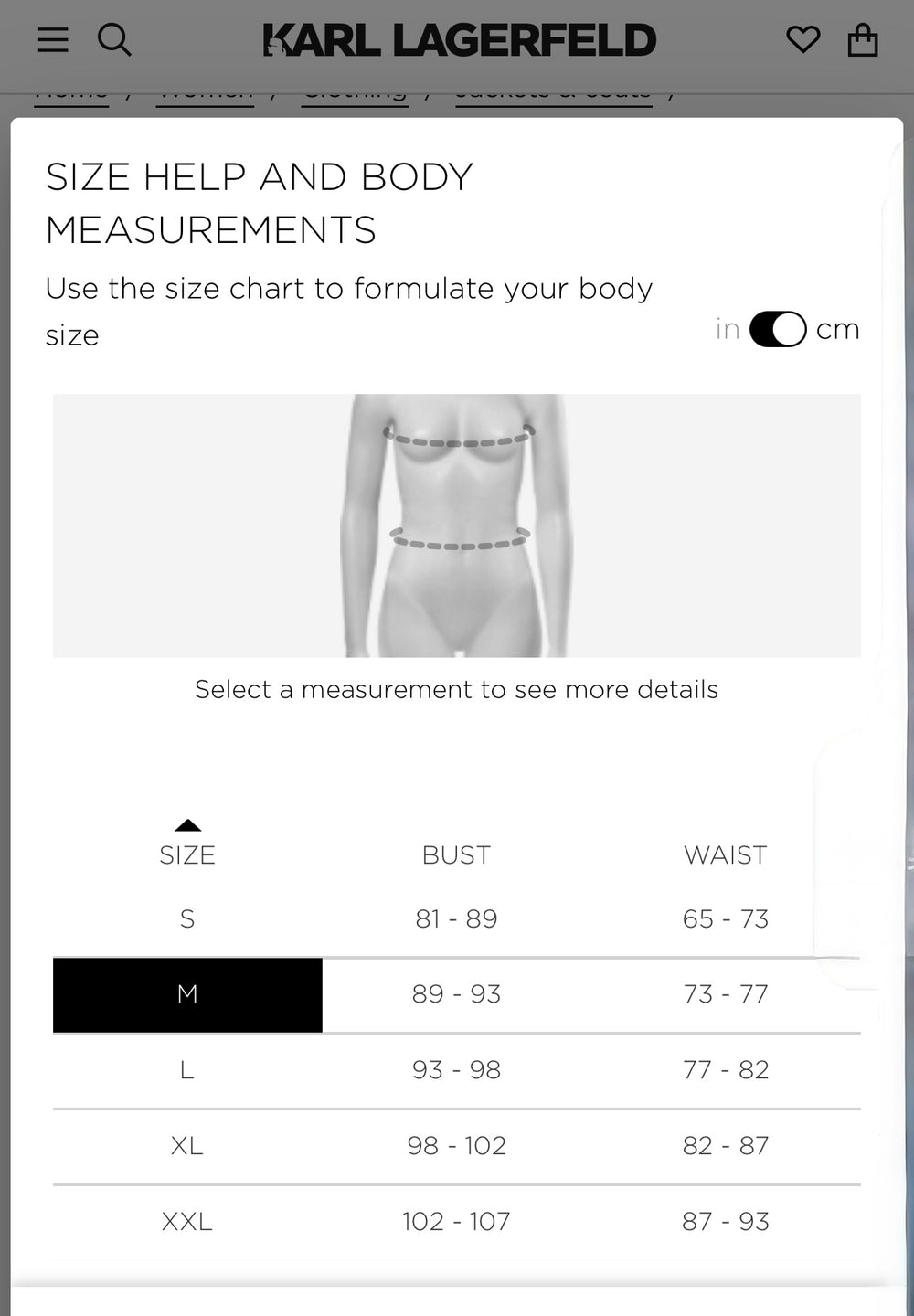914x1316 pixels.
Task: Toggle units between in and cm
Action: [778, 330]
